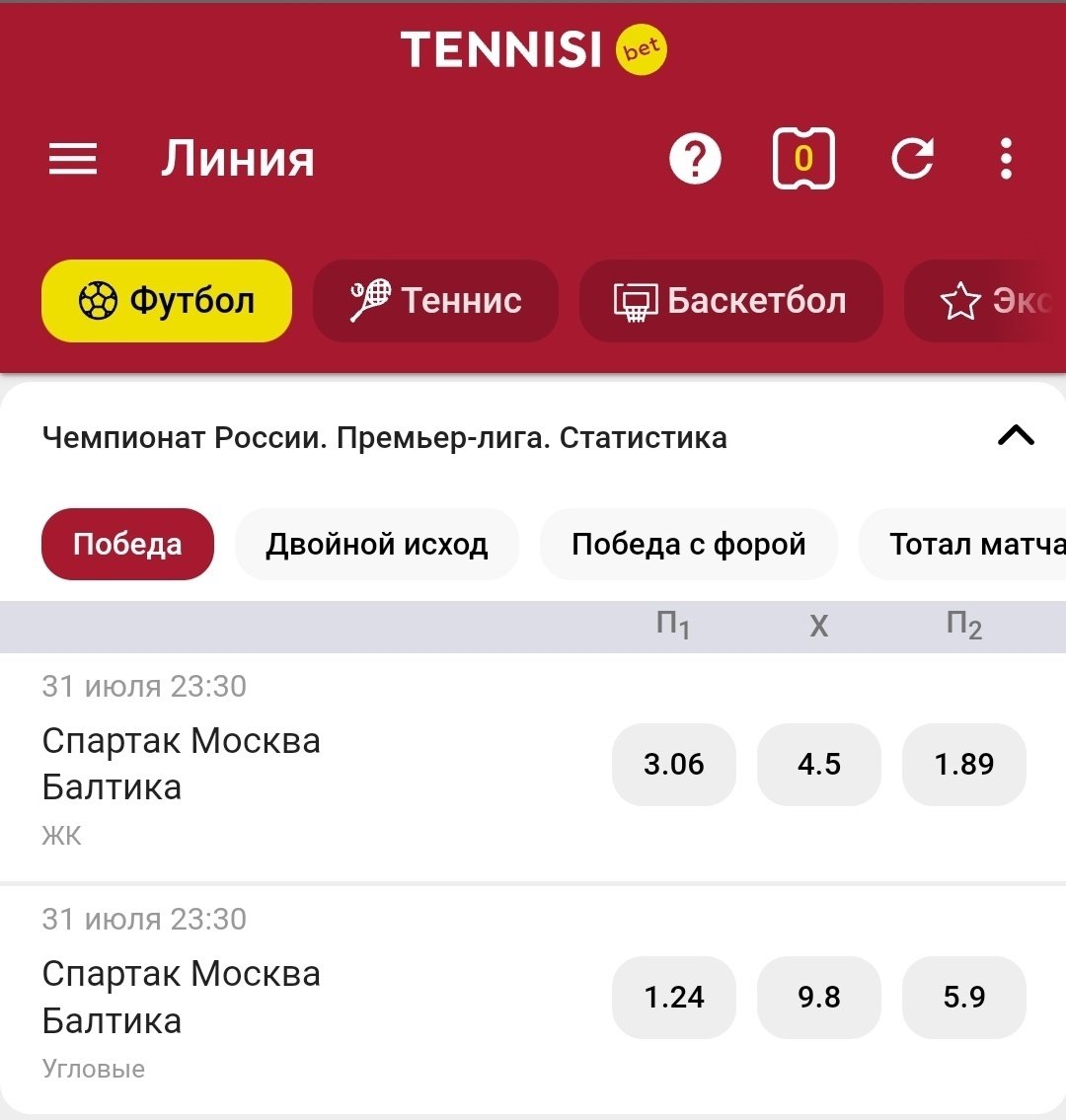Open the bet slip coupon
This screenshot has height=1120, width=1066.
(x=803, y=159)
